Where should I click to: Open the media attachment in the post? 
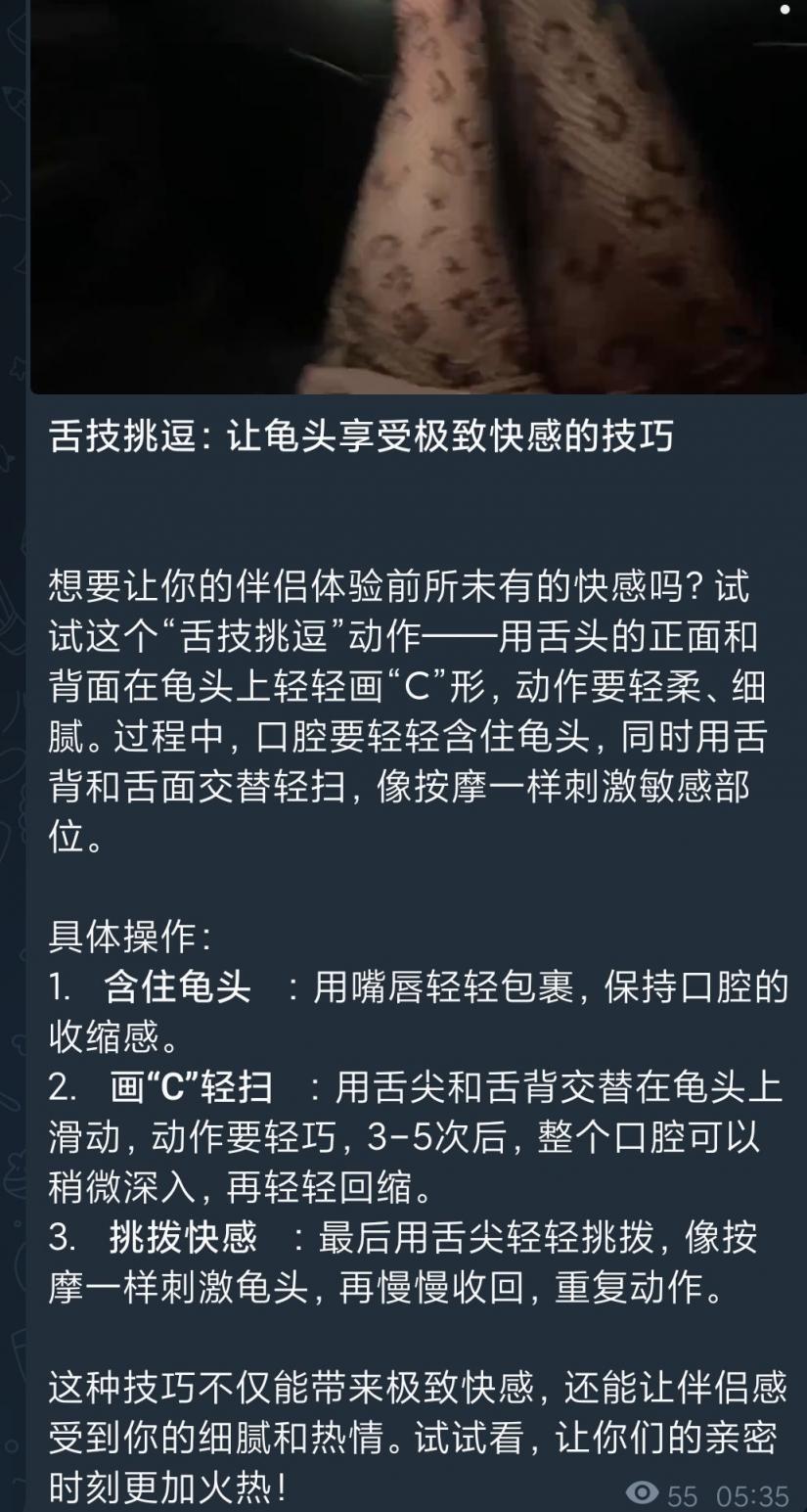[x=419, y=196]
